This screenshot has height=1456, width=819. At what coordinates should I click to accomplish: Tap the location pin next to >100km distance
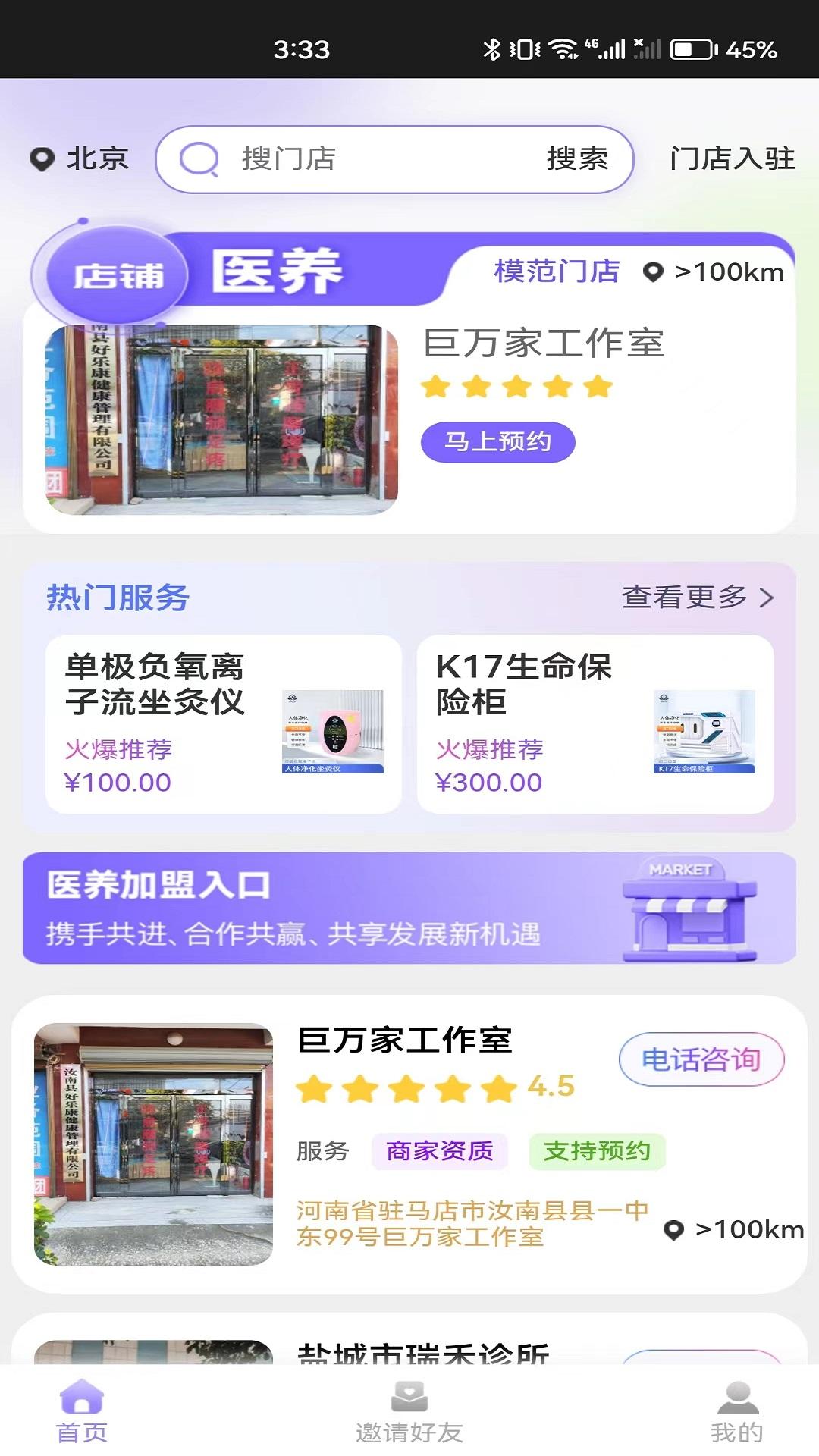[x=651, y=271]
